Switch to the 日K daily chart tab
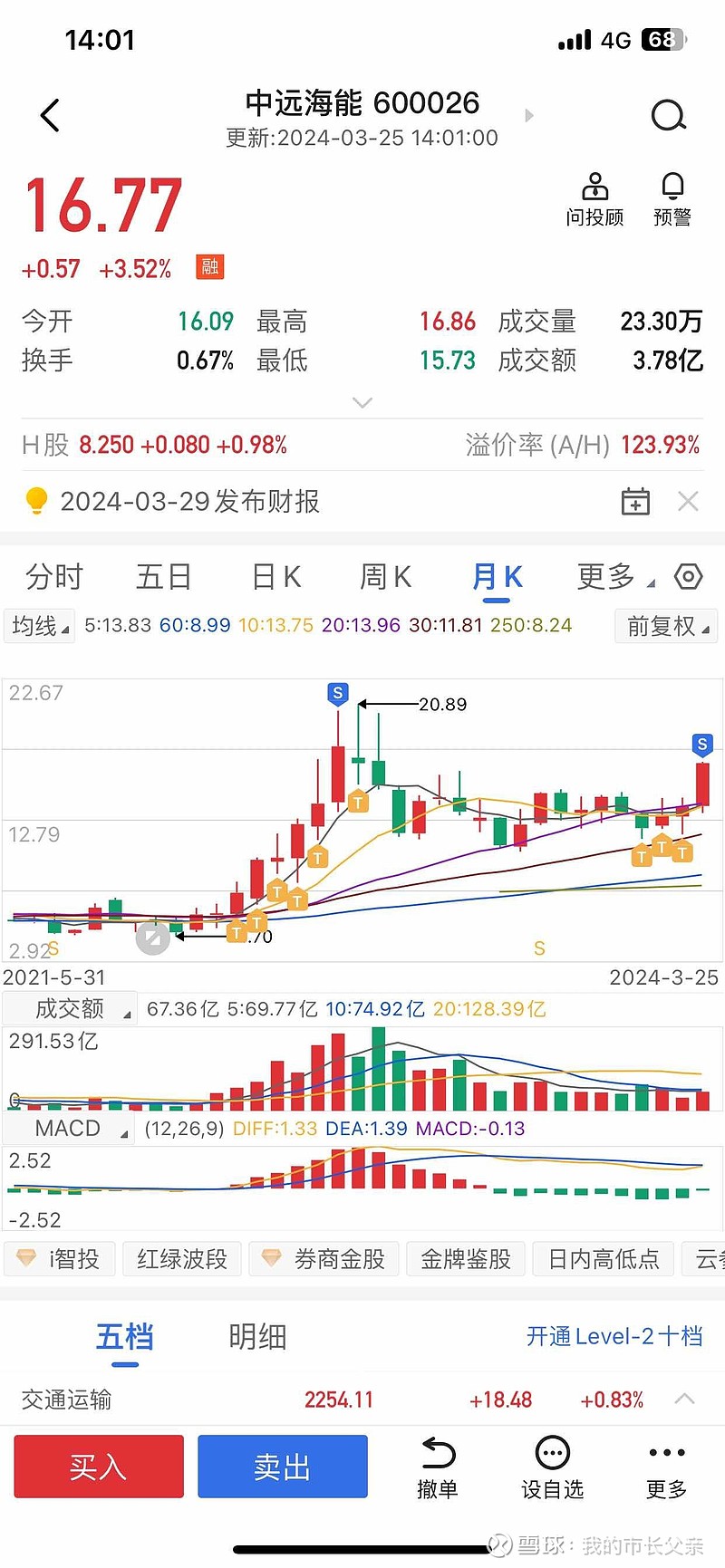This screenshot has height=1568, width=725. pos(275,576)
